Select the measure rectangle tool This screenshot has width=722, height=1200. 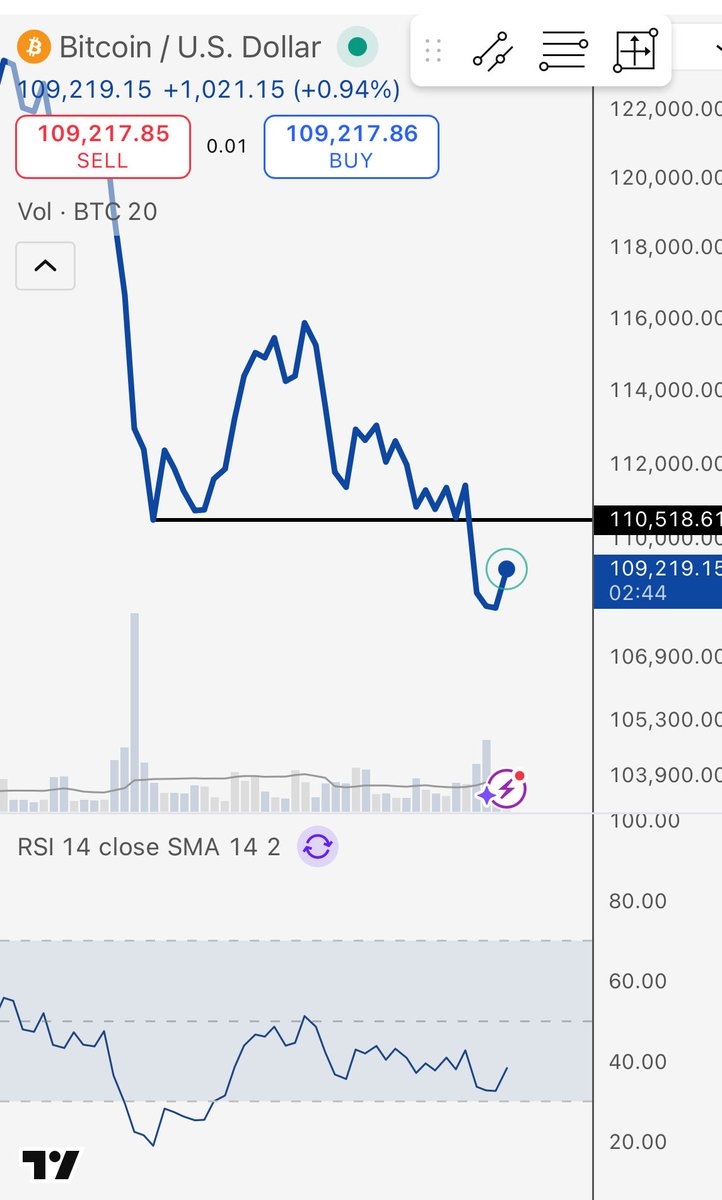point(635,50)
